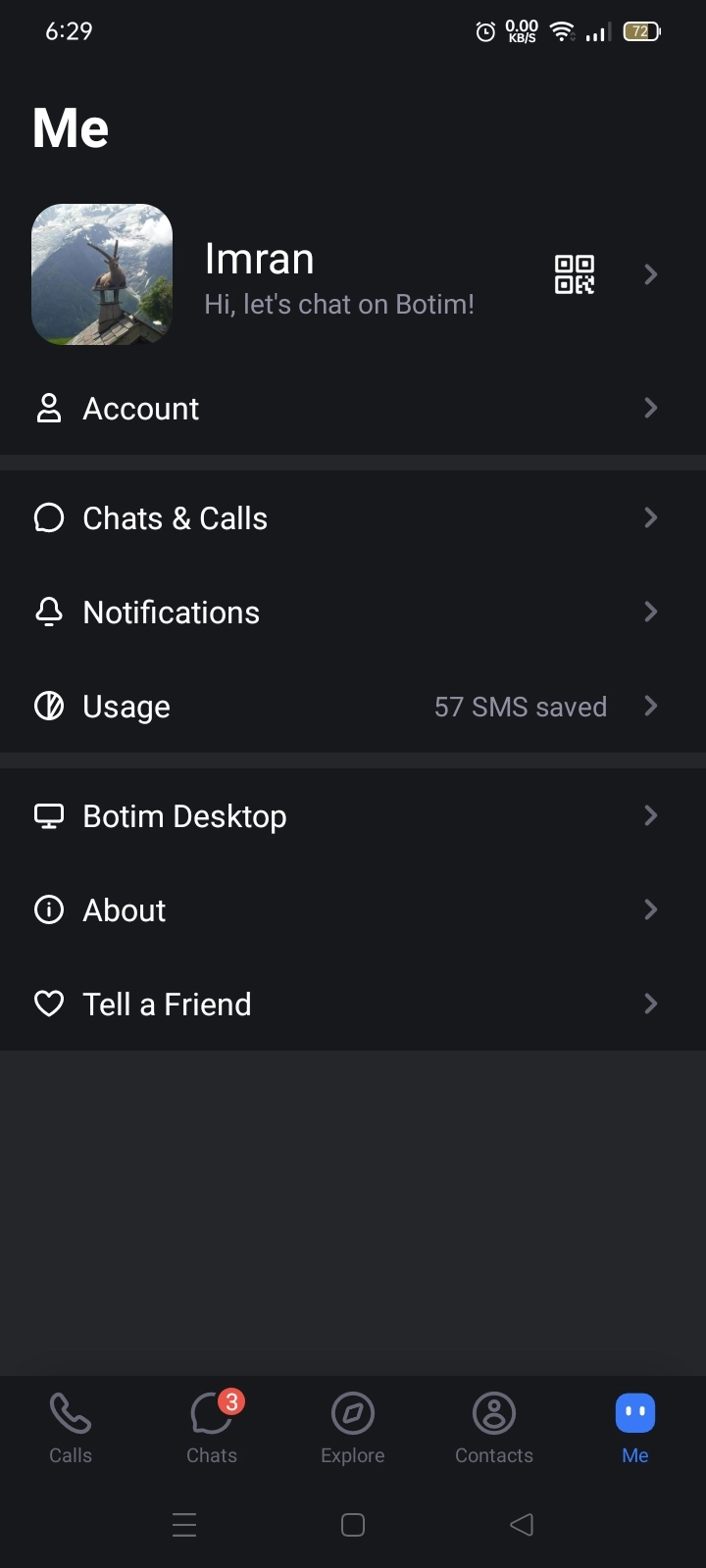Switch to the Chats tab
The image size is (706, 1568).
click(x=210, y=1428)
